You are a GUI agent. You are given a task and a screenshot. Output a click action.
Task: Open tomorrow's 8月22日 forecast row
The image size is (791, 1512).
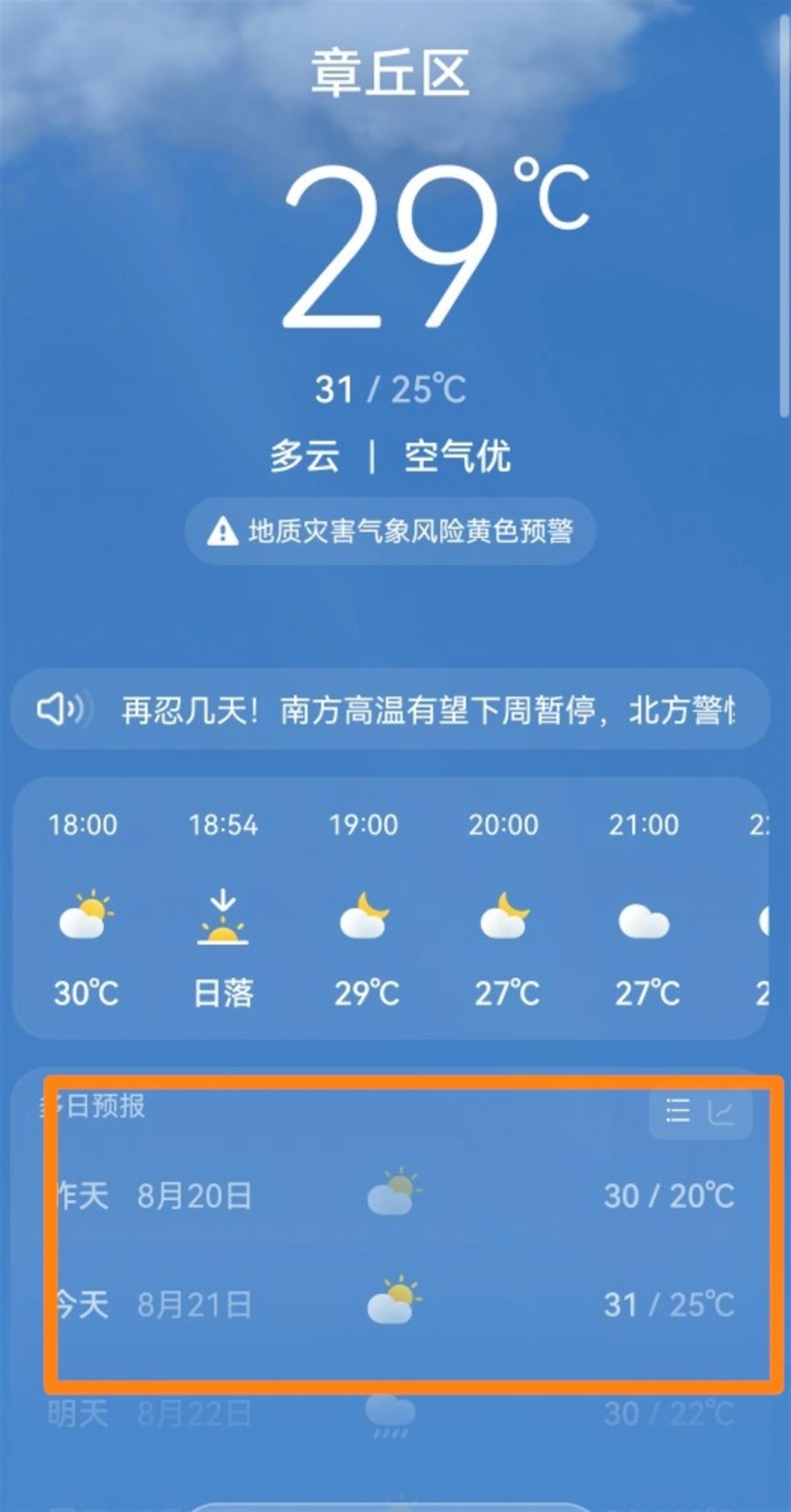pyautogui.click(x=395, y=1414)
